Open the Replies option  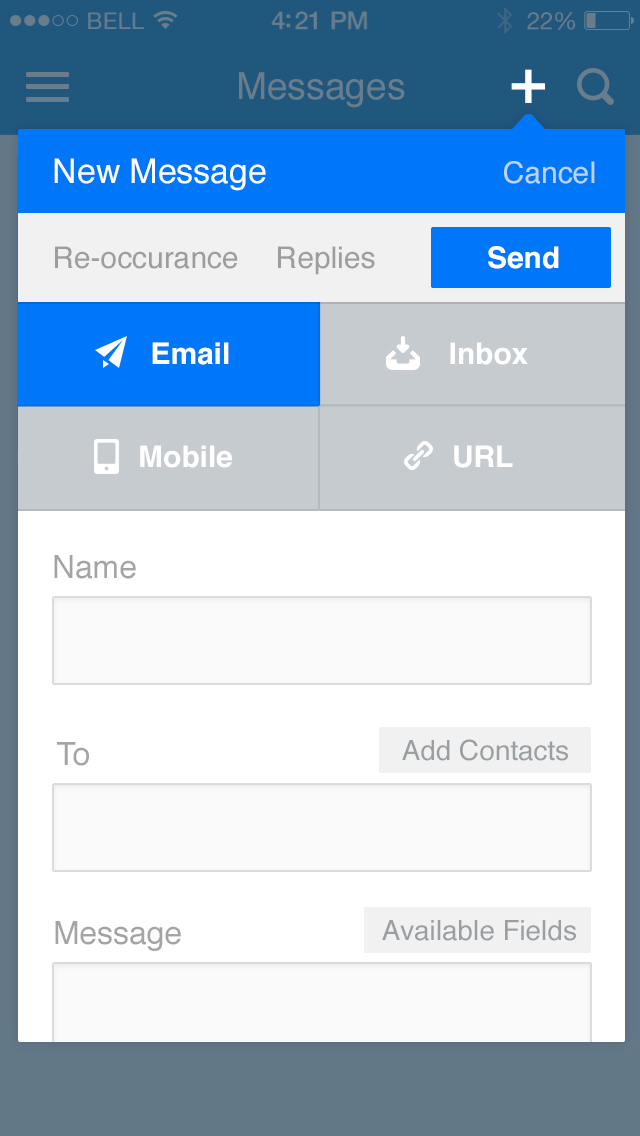[x=325, y=258]
